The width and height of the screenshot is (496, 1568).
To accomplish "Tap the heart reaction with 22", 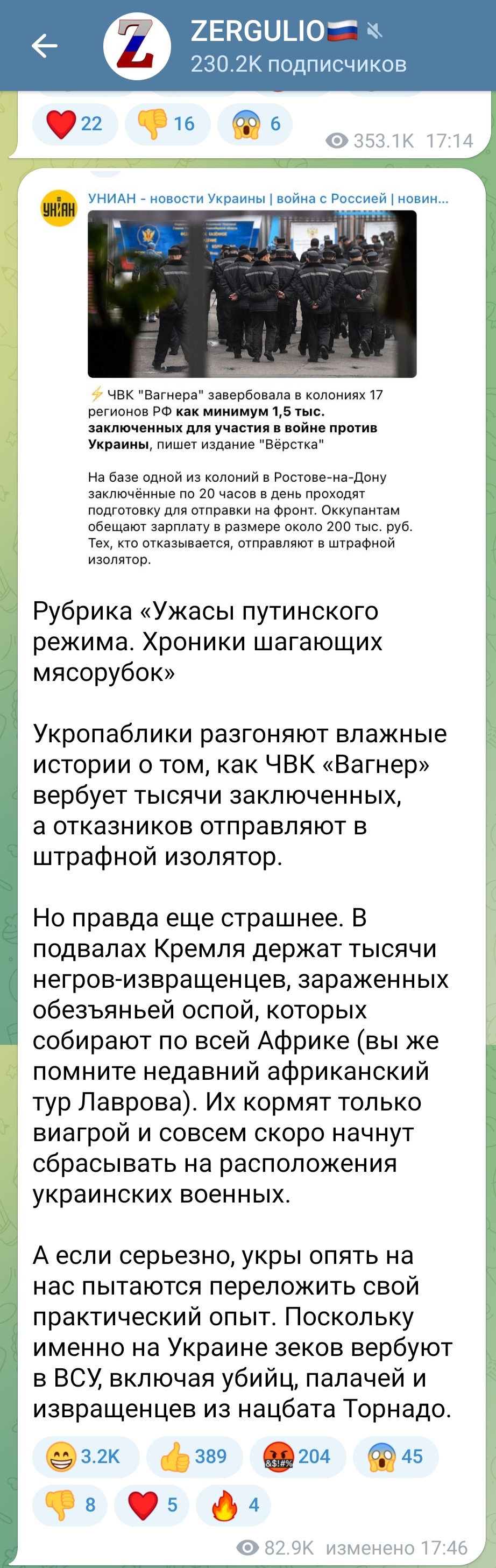I will [x=75, y=124].
